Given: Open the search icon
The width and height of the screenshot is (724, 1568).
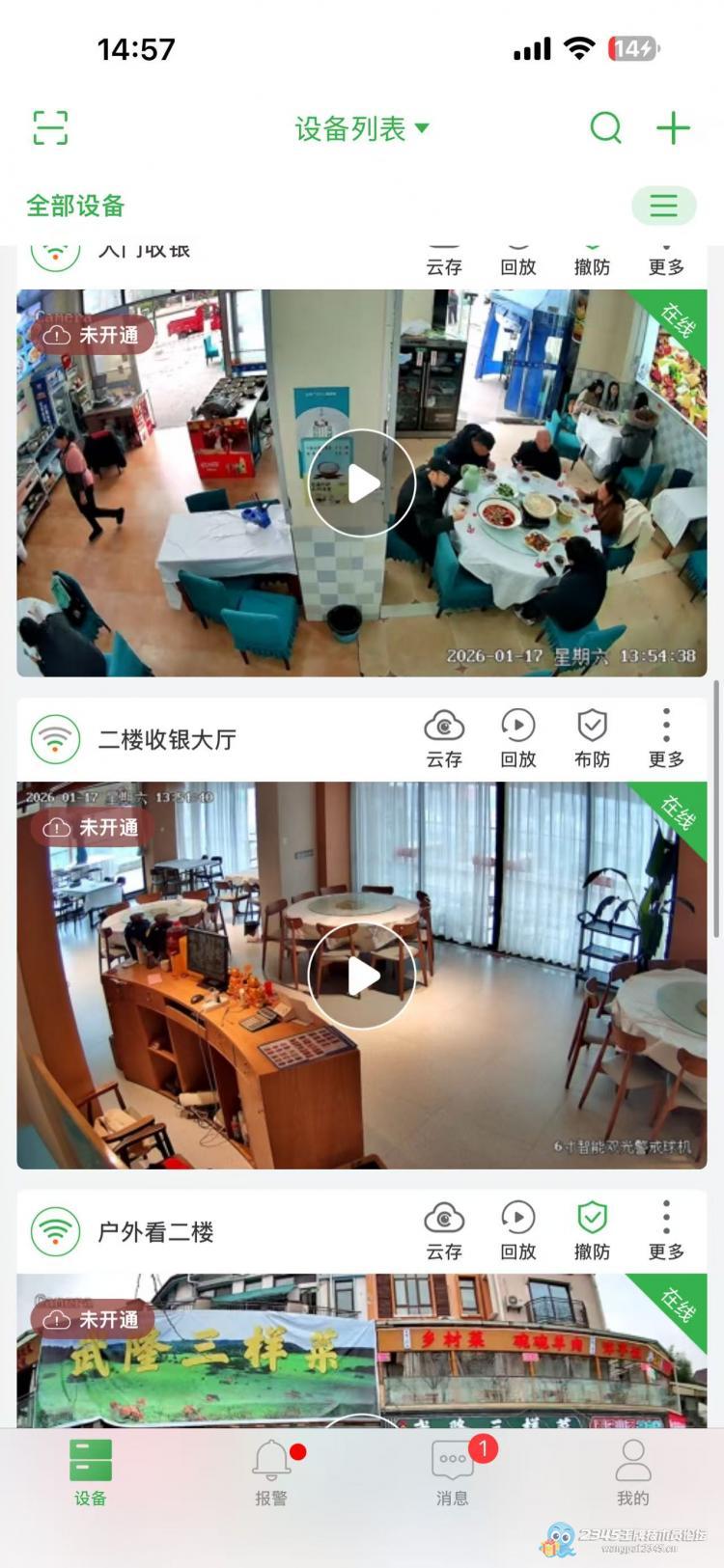Looking at the screenshot, I should (x=605, y=127).
